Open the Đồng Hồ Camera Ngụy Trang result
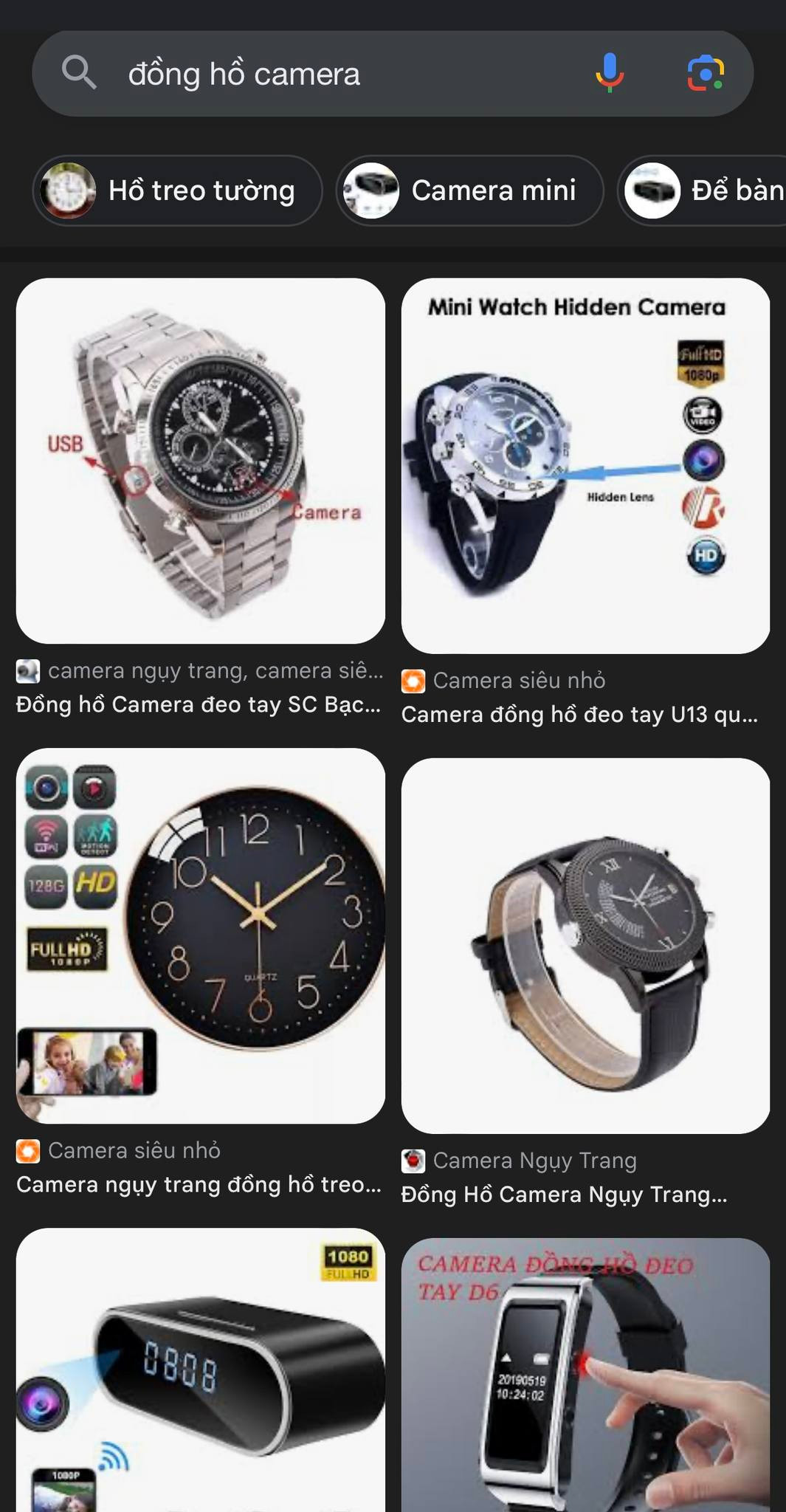Image resolution: width=786 pixels, height=1512 pixels. [585, 946]
